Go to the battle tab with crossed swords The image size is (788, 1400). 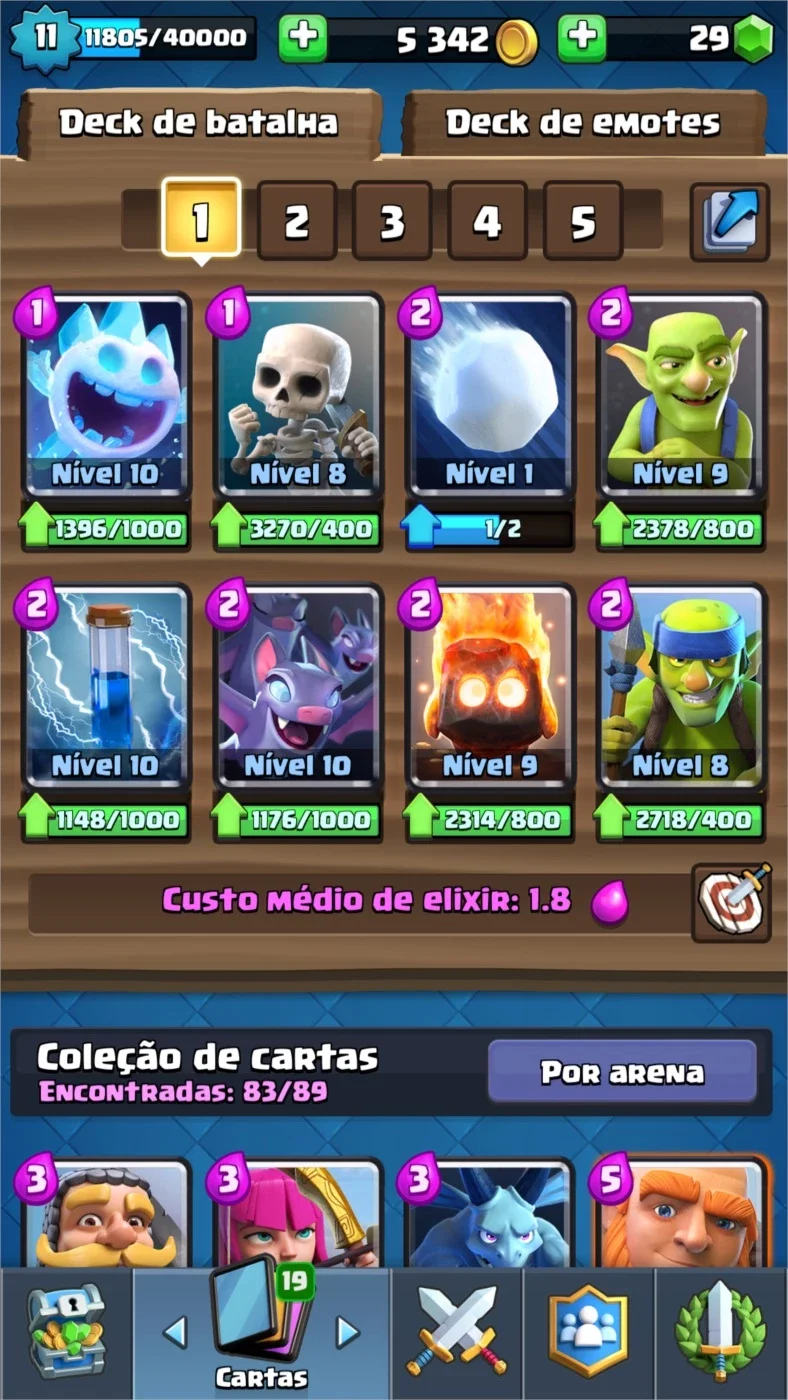pos(456,1333)
